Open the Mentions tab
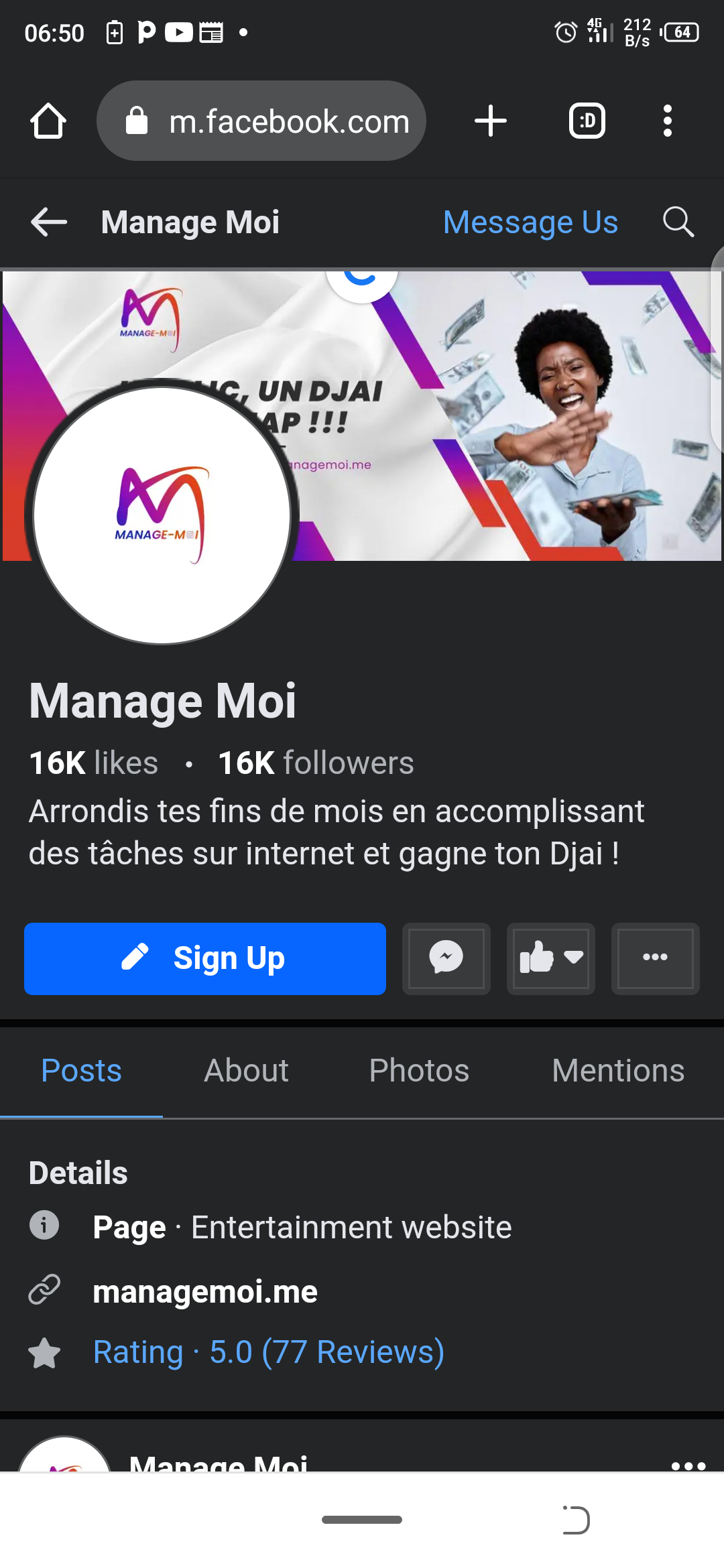724x1568 pixels. [618, 1070]
